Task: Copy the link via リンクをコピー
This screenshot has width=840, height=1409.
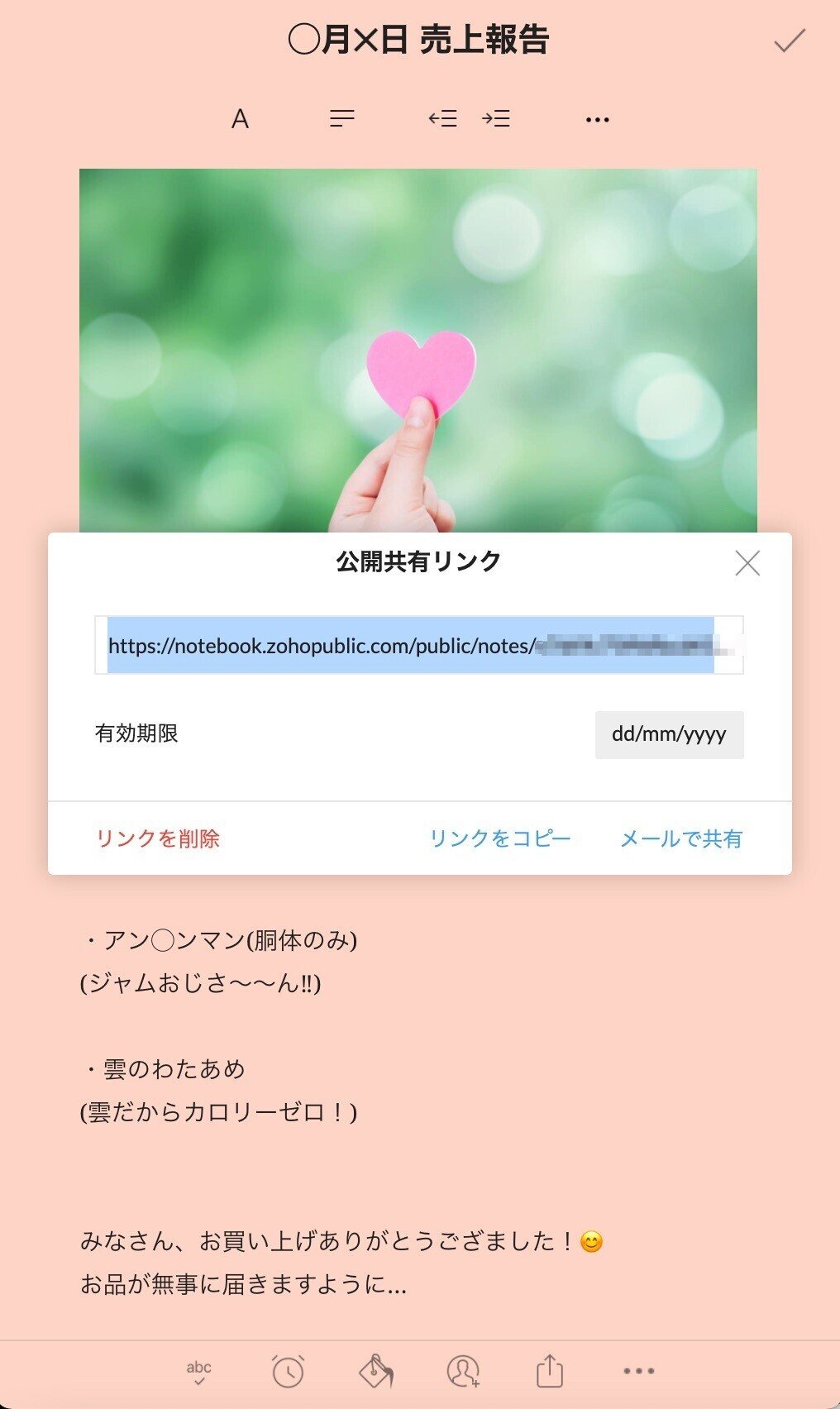Action: click(499, 838)
